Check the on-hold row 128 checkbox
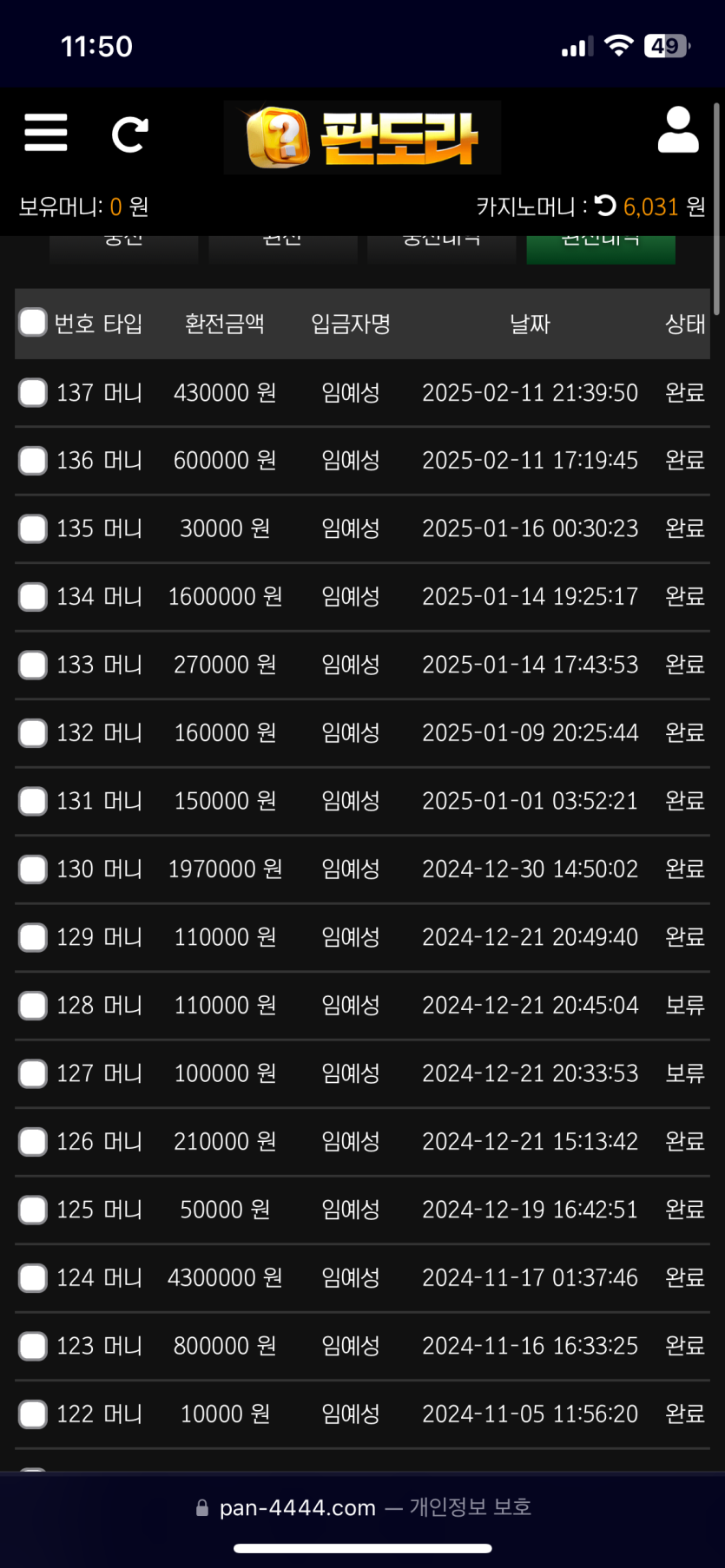Image resolution: width=725 pixels, height=1568 pixels. coord(33,1006)
